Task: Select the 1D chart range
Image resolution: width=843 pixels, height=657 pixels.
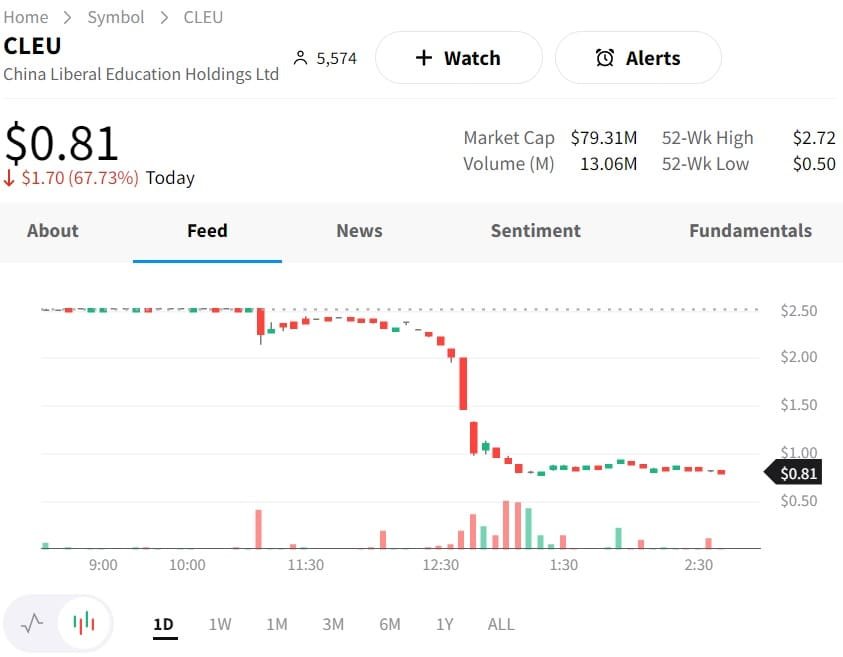Action: click(x=163, y=625)
